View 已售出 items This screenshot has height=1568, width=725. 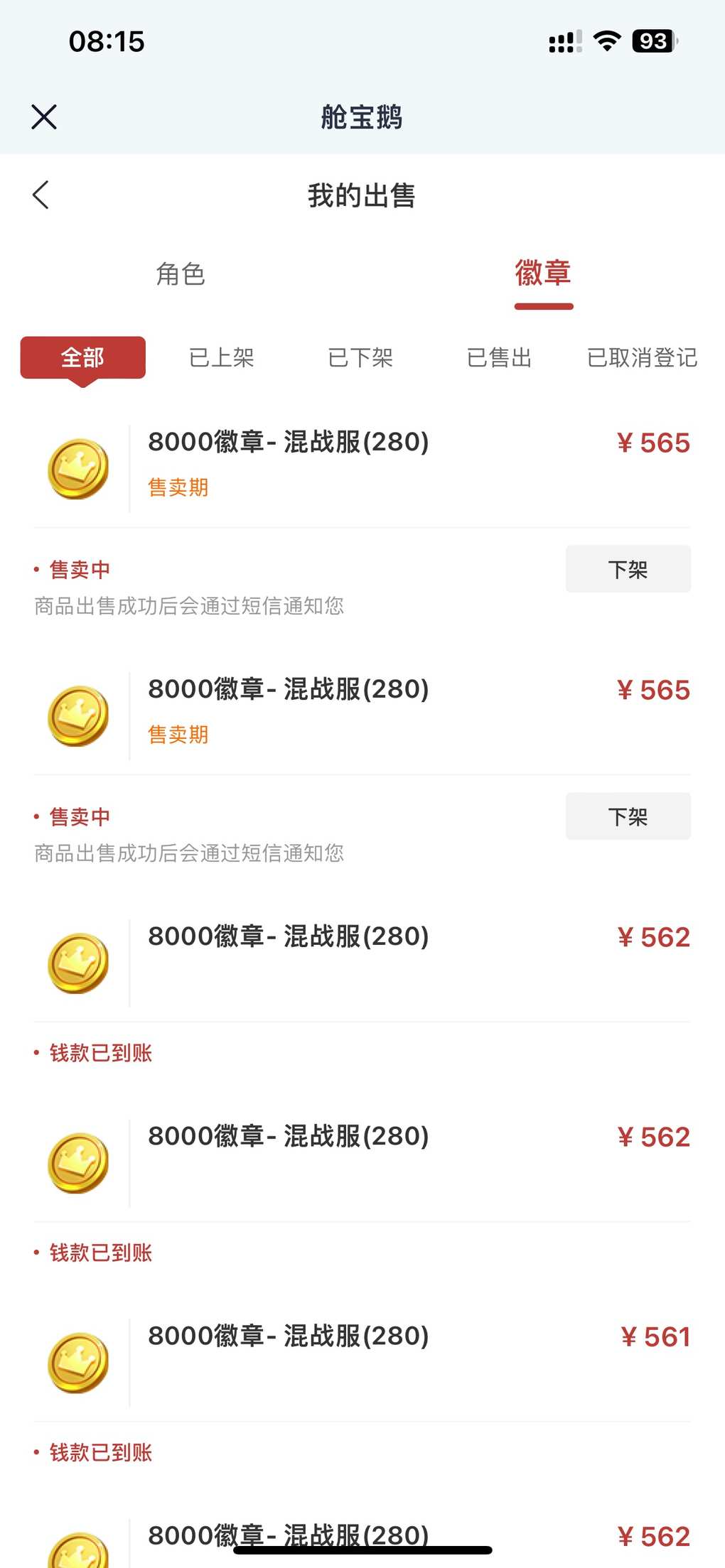point(499,357)
